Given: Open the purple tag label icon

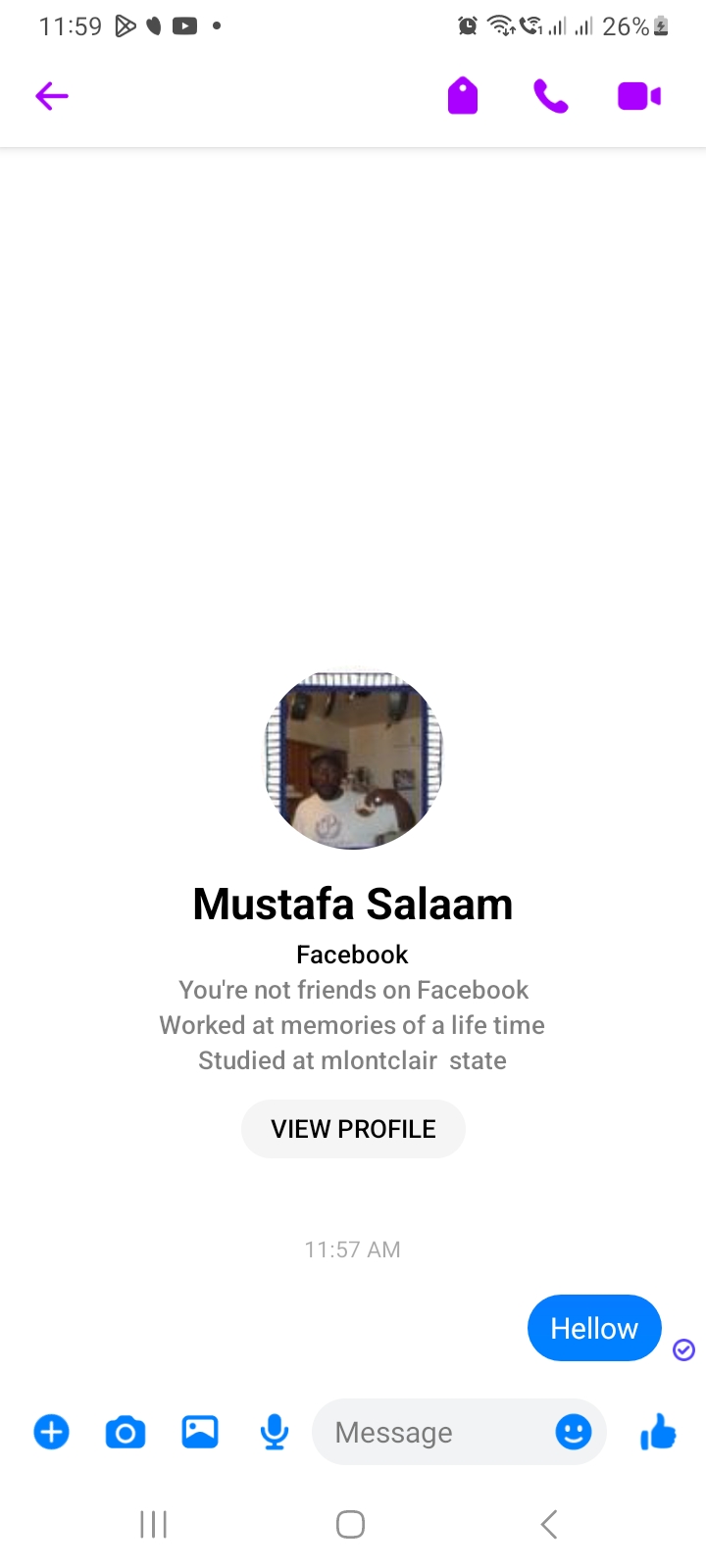Looking at the screenshot, I should pos(463,96).
